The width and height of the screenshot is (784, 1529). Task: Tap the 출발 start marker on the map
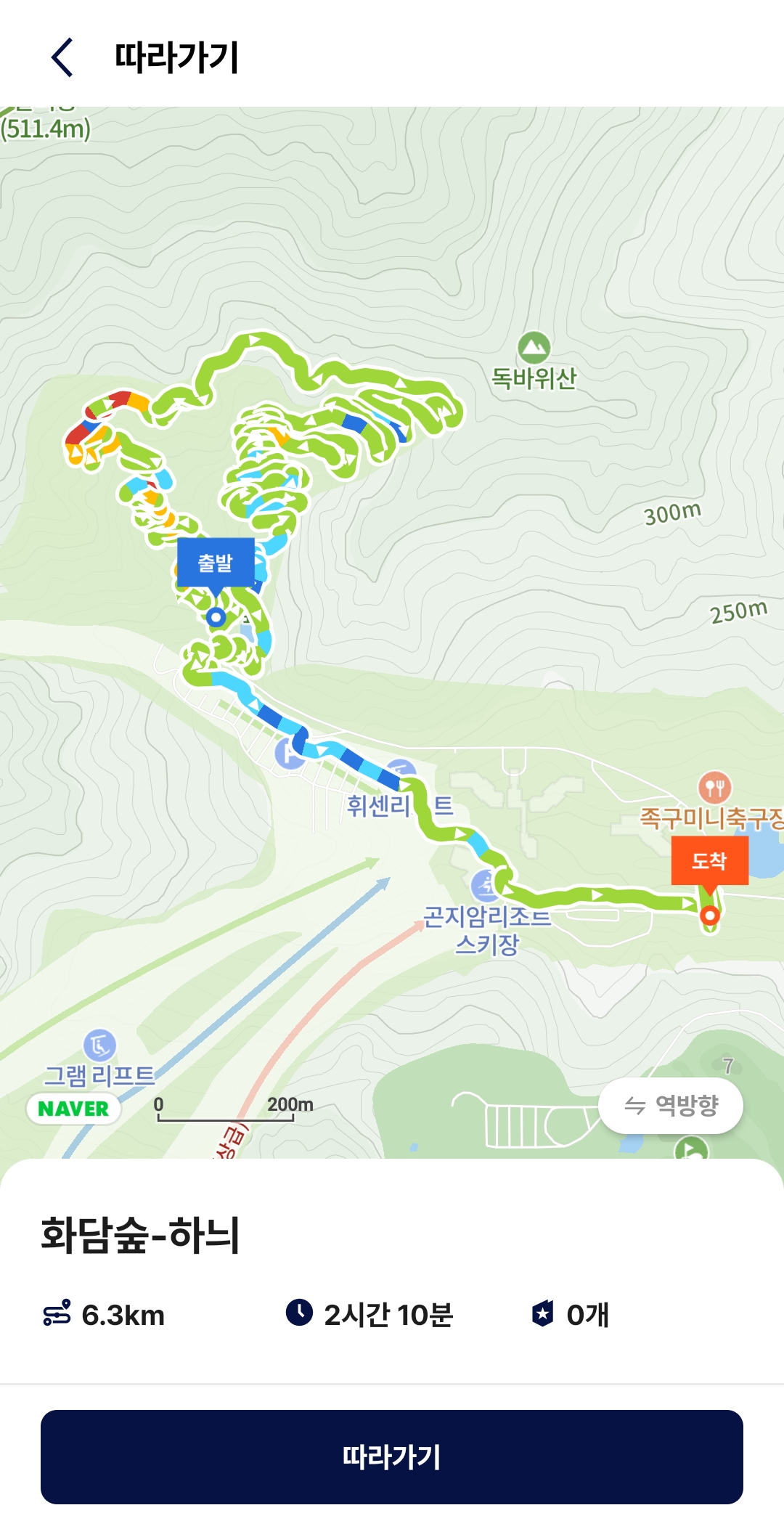[216, 563]
